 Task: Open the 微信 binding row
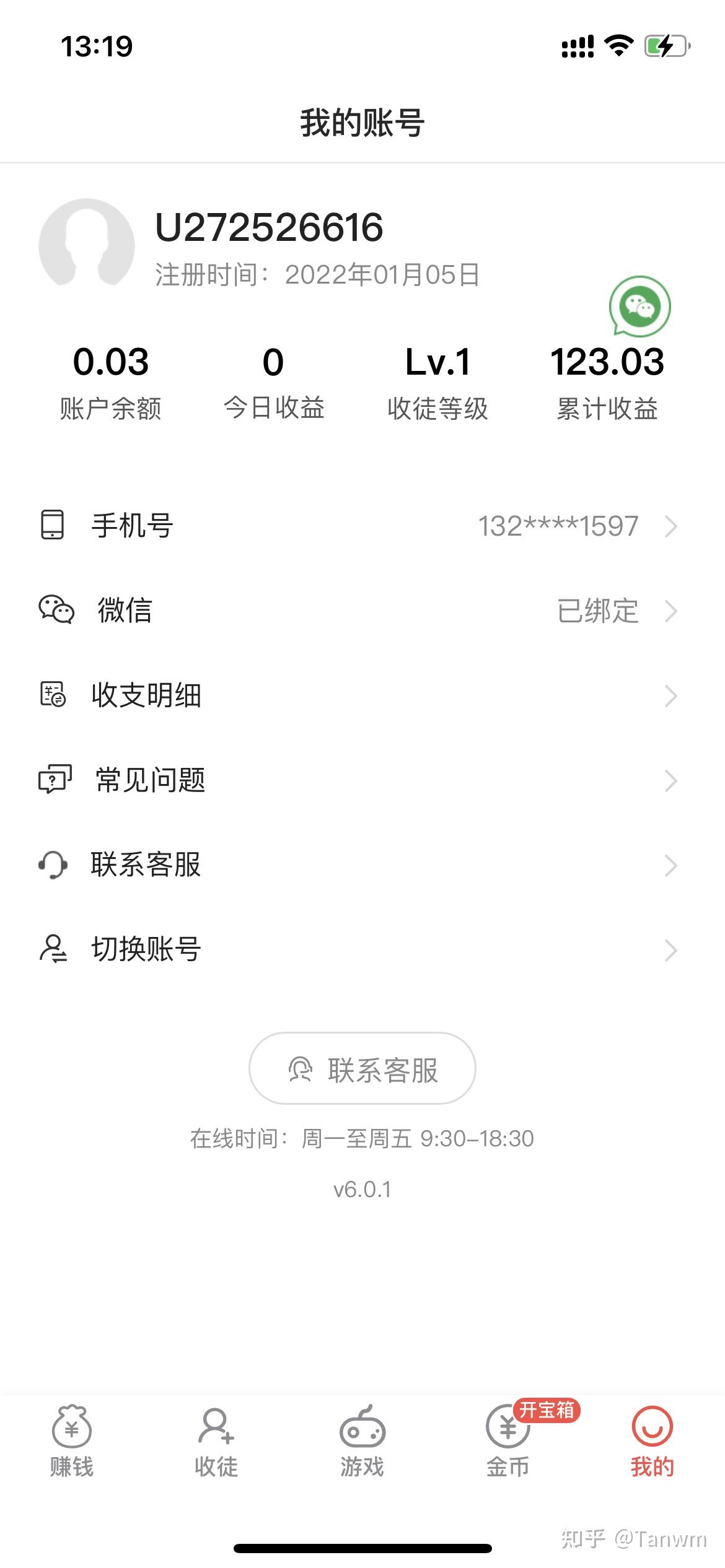(x=362, y=611)
